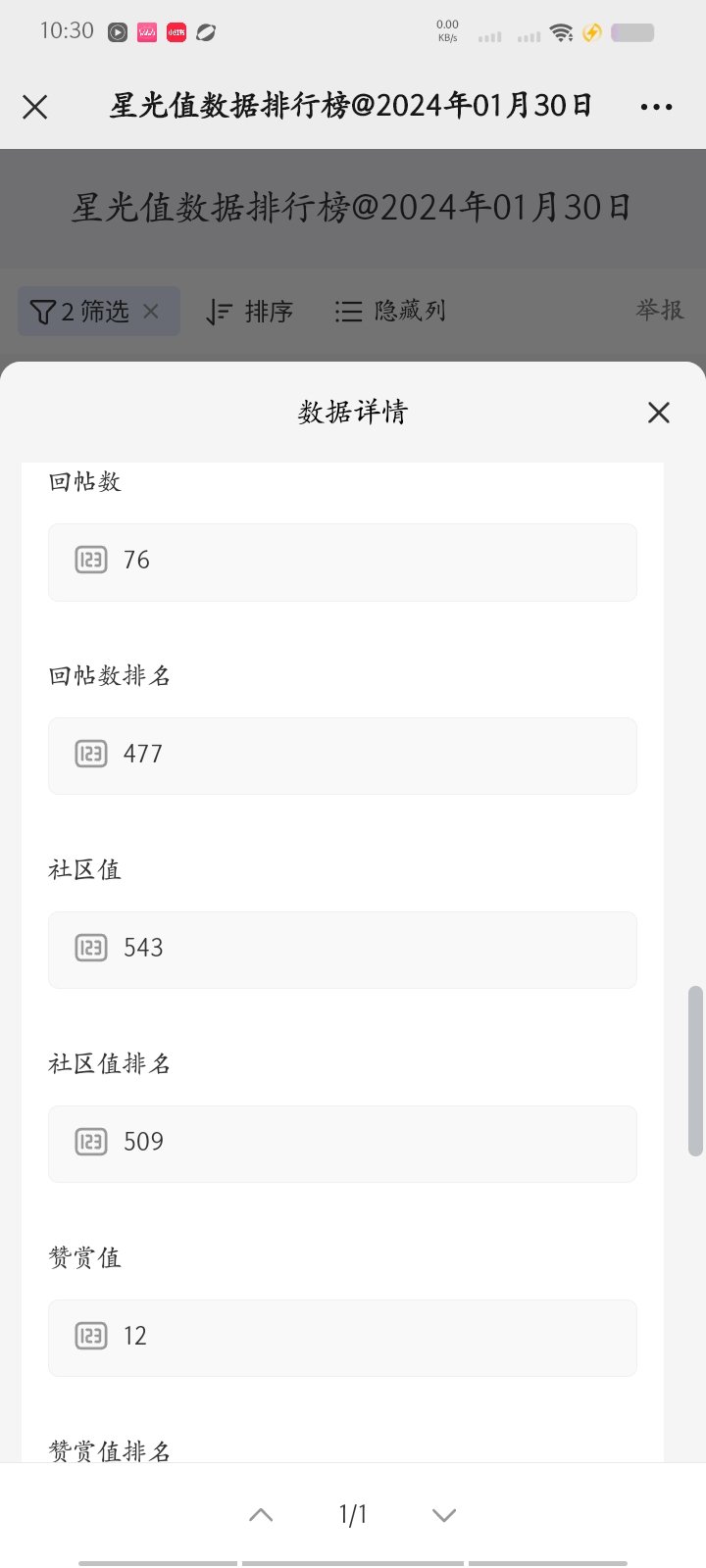
Task: Go to the previous record with the up arrow
Action: [x=261, y=1515]
